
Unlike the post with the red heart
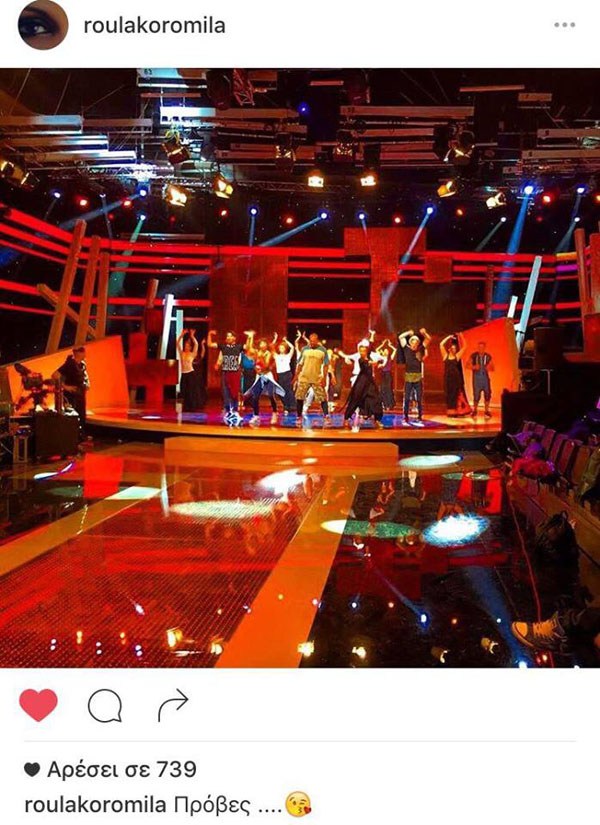point(39,705)
